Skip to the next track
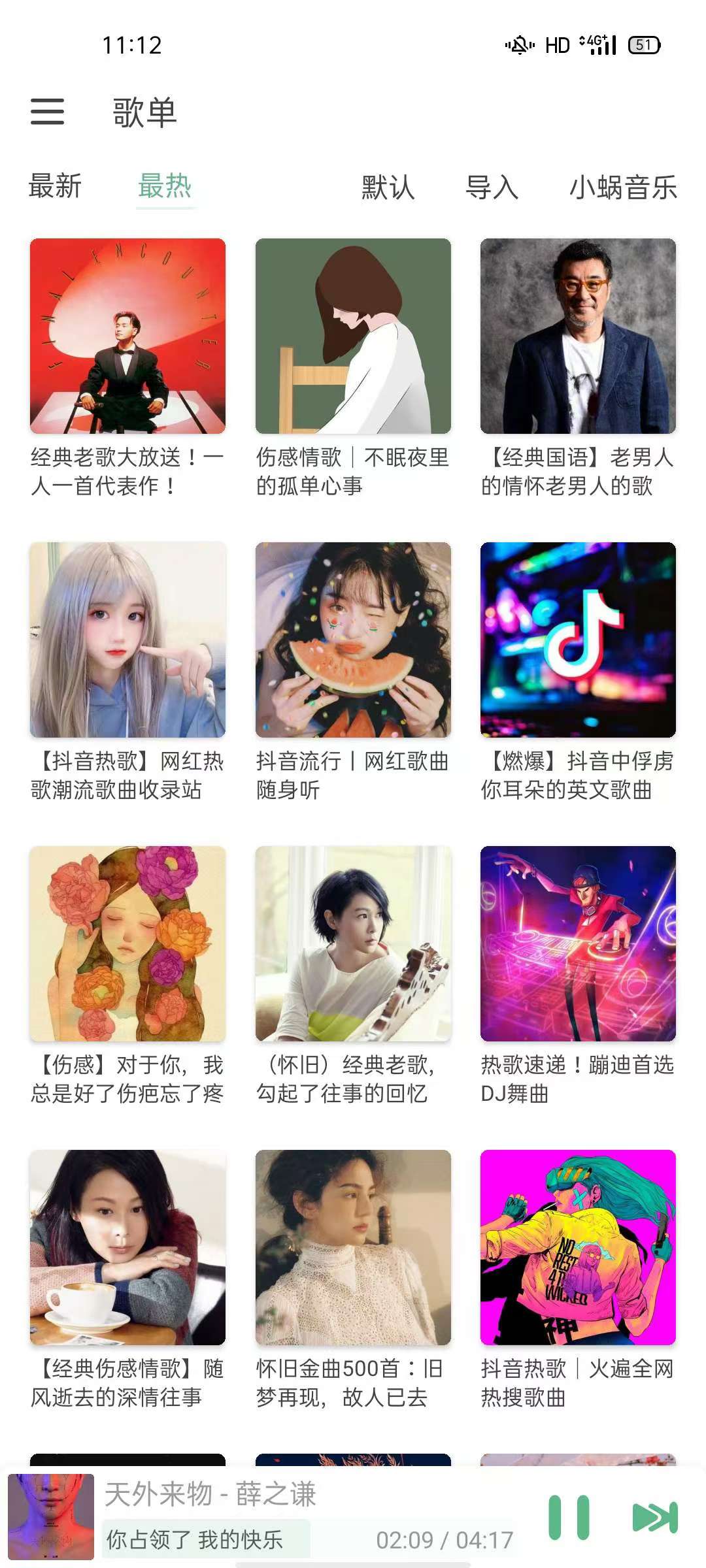 tap(654, 1517)
